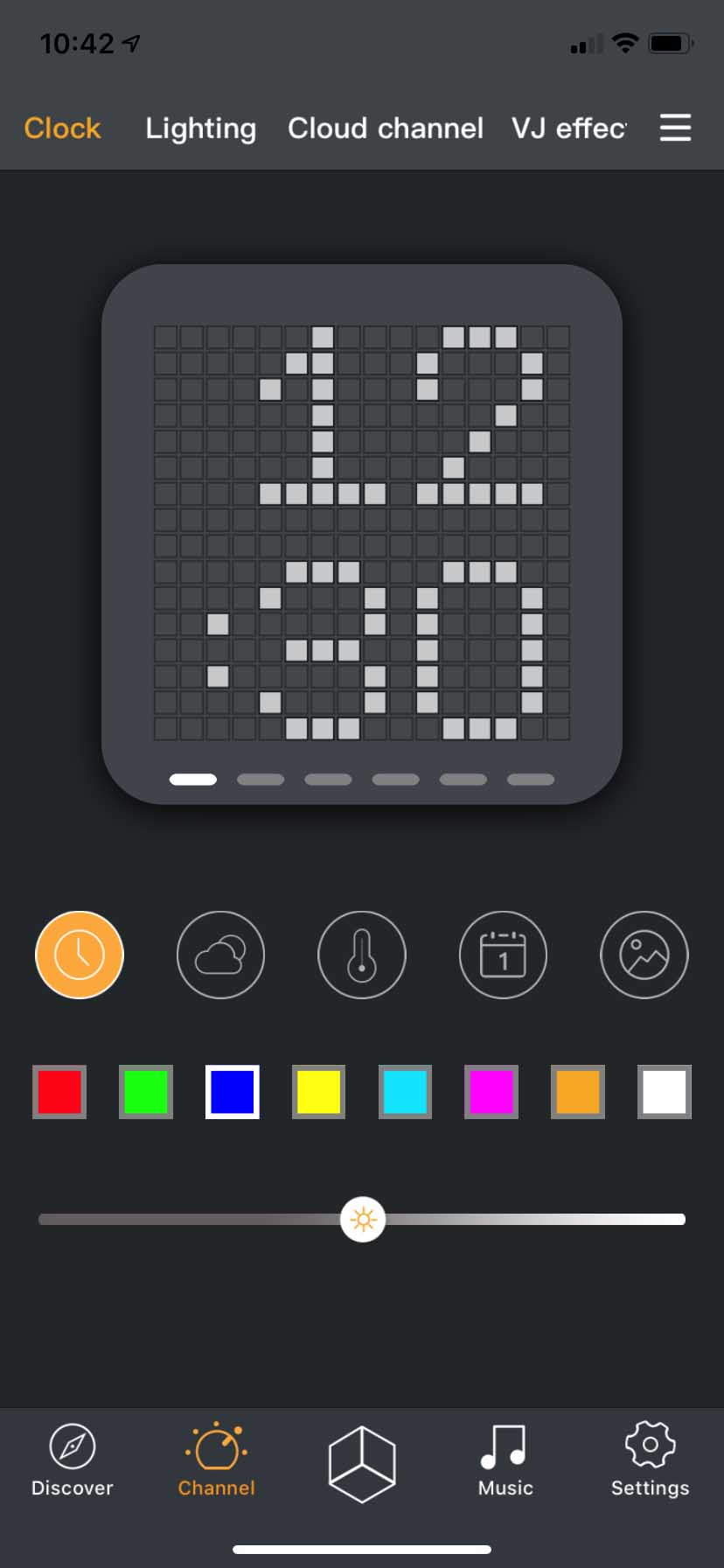
Task: Open the Cloud channel tab
Action: [385, 128]
